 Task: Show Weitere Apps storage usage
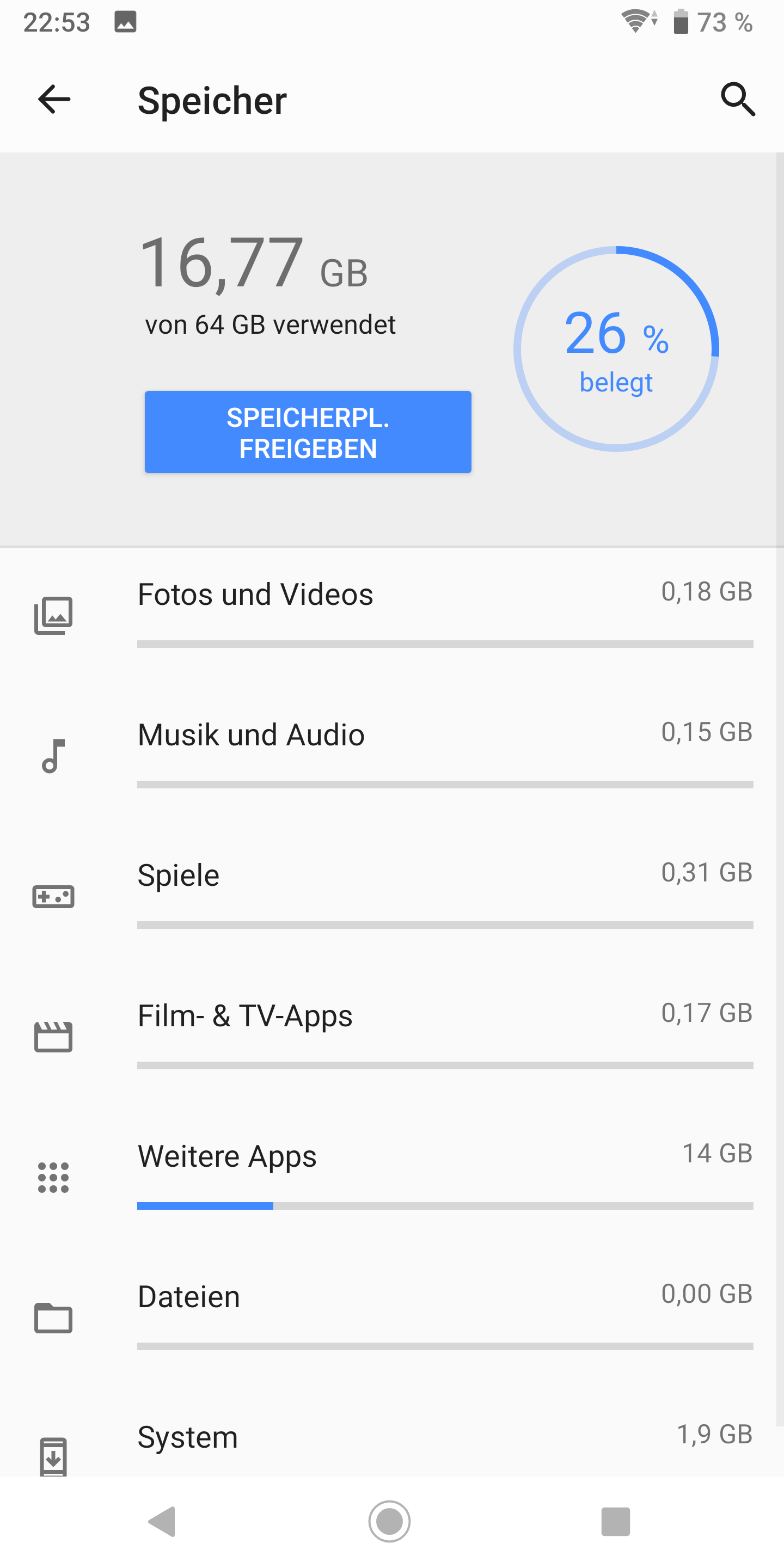392,1174
